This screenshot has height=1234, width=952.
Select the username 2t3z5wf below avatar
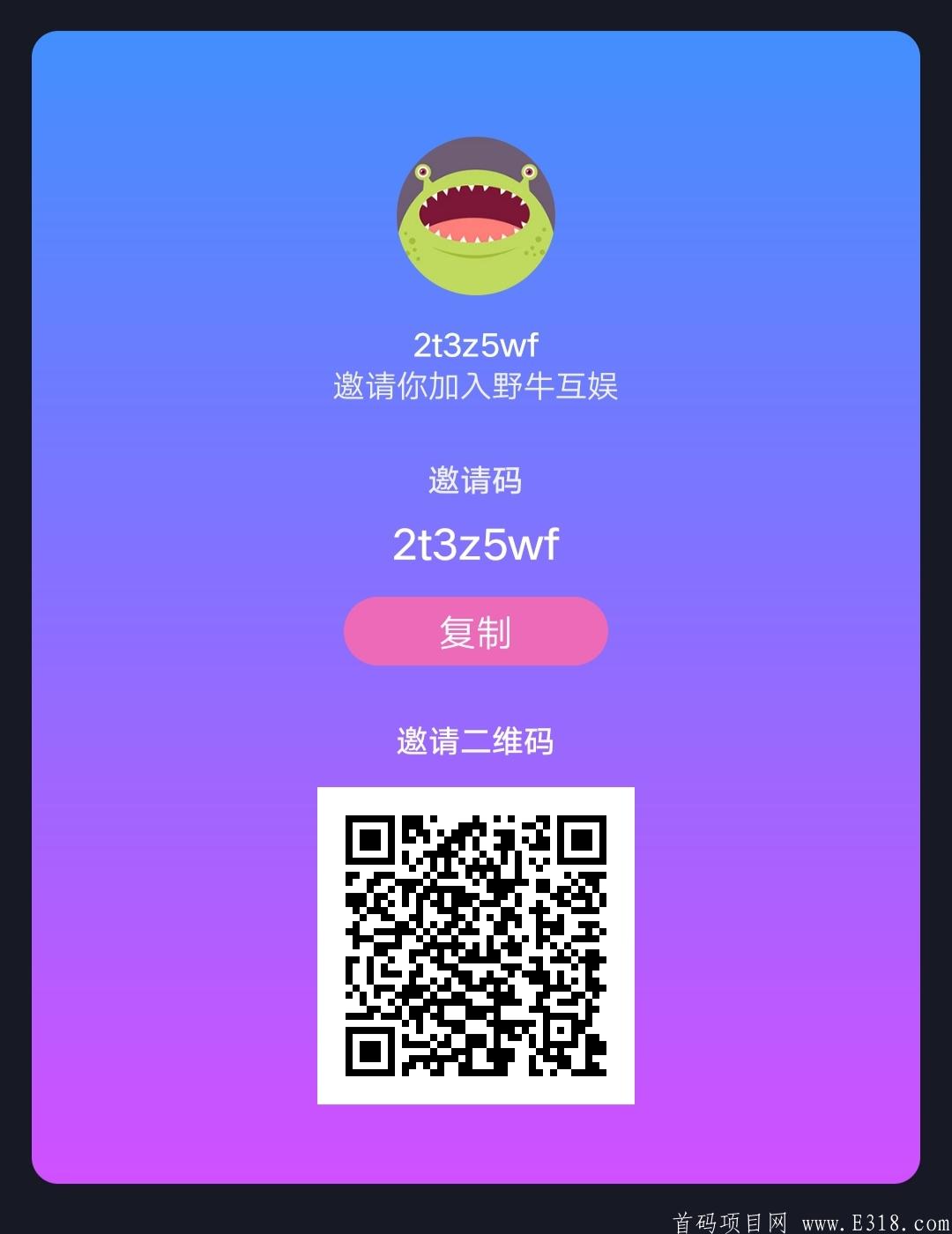[476, 342]
